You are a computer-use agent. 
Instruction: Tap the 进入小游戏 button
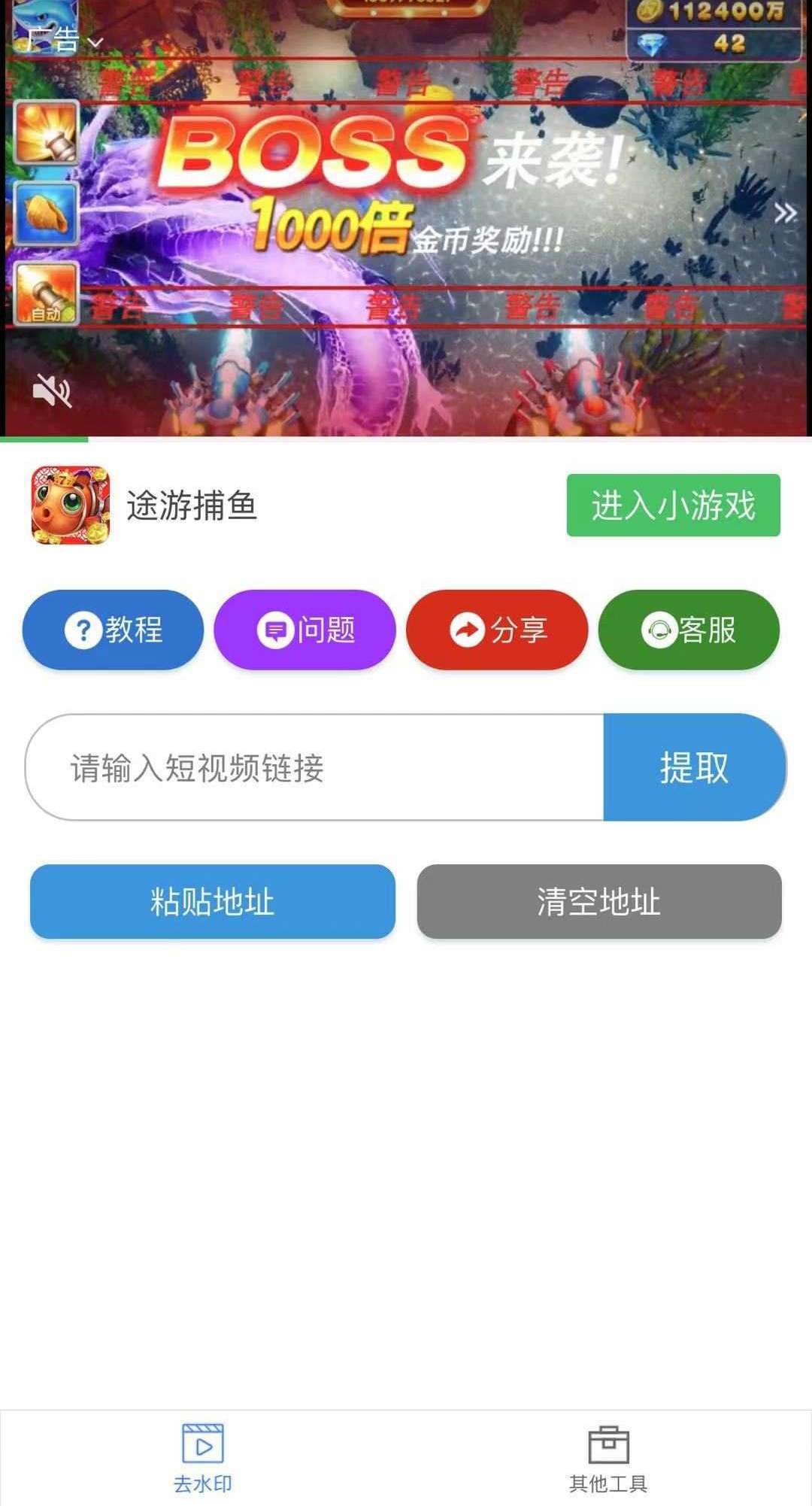[673, 505]
